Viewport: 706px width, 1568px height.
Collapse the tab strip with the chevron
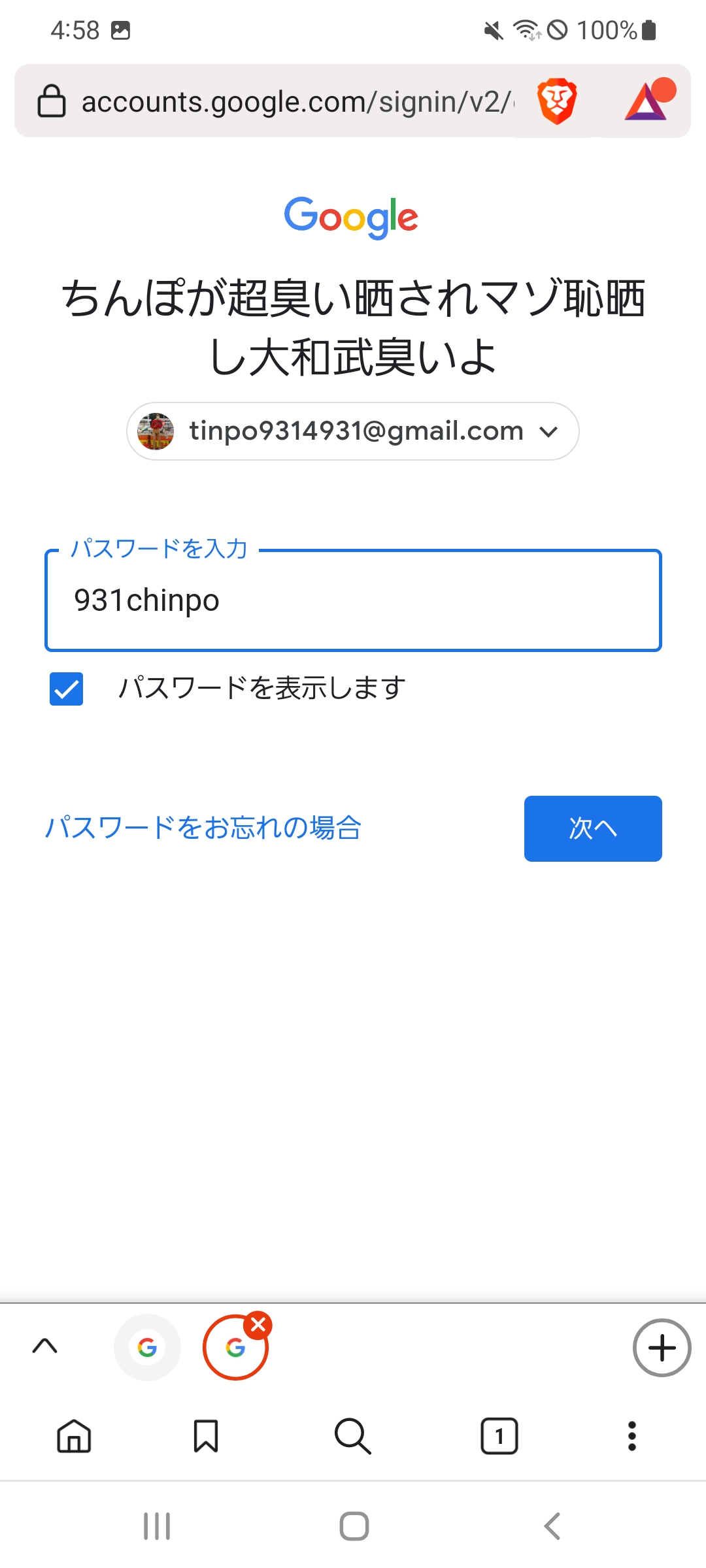pos(44,1348)
